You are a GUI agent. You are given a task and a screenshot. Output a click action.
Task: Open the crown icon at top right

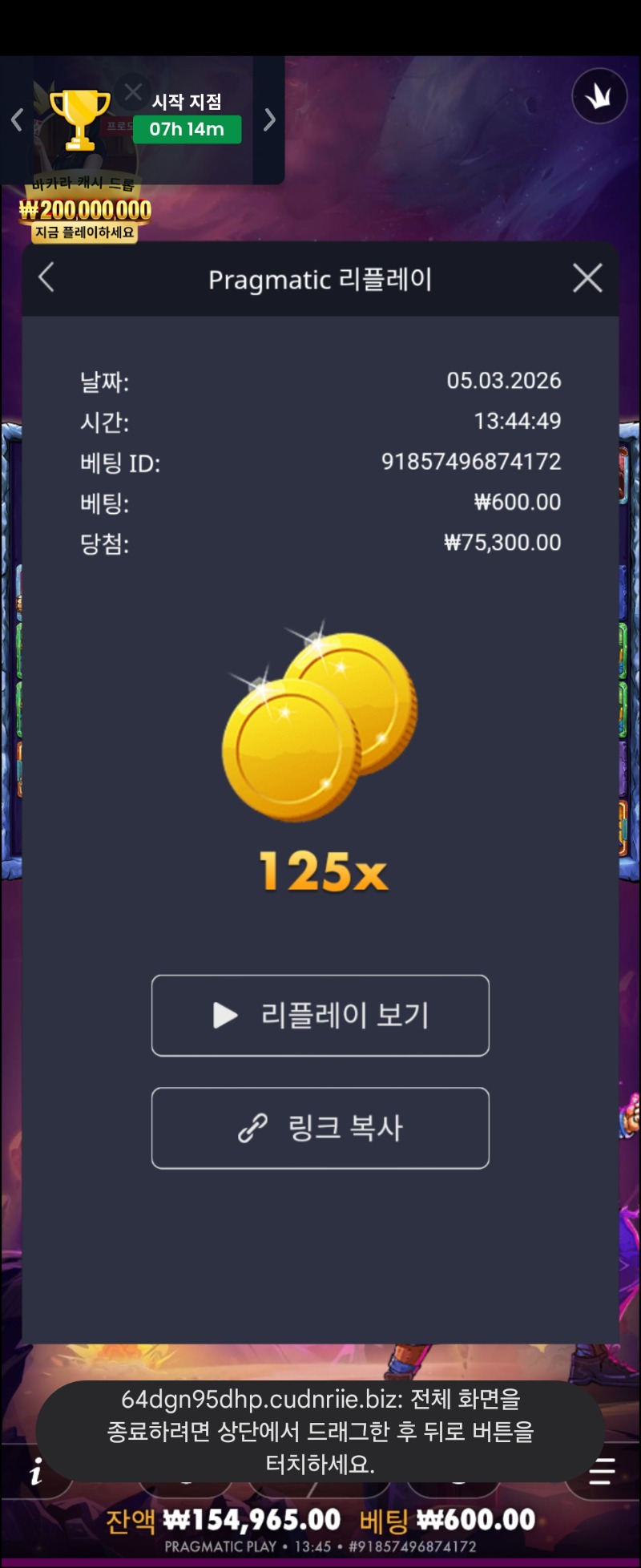[599, 96]
